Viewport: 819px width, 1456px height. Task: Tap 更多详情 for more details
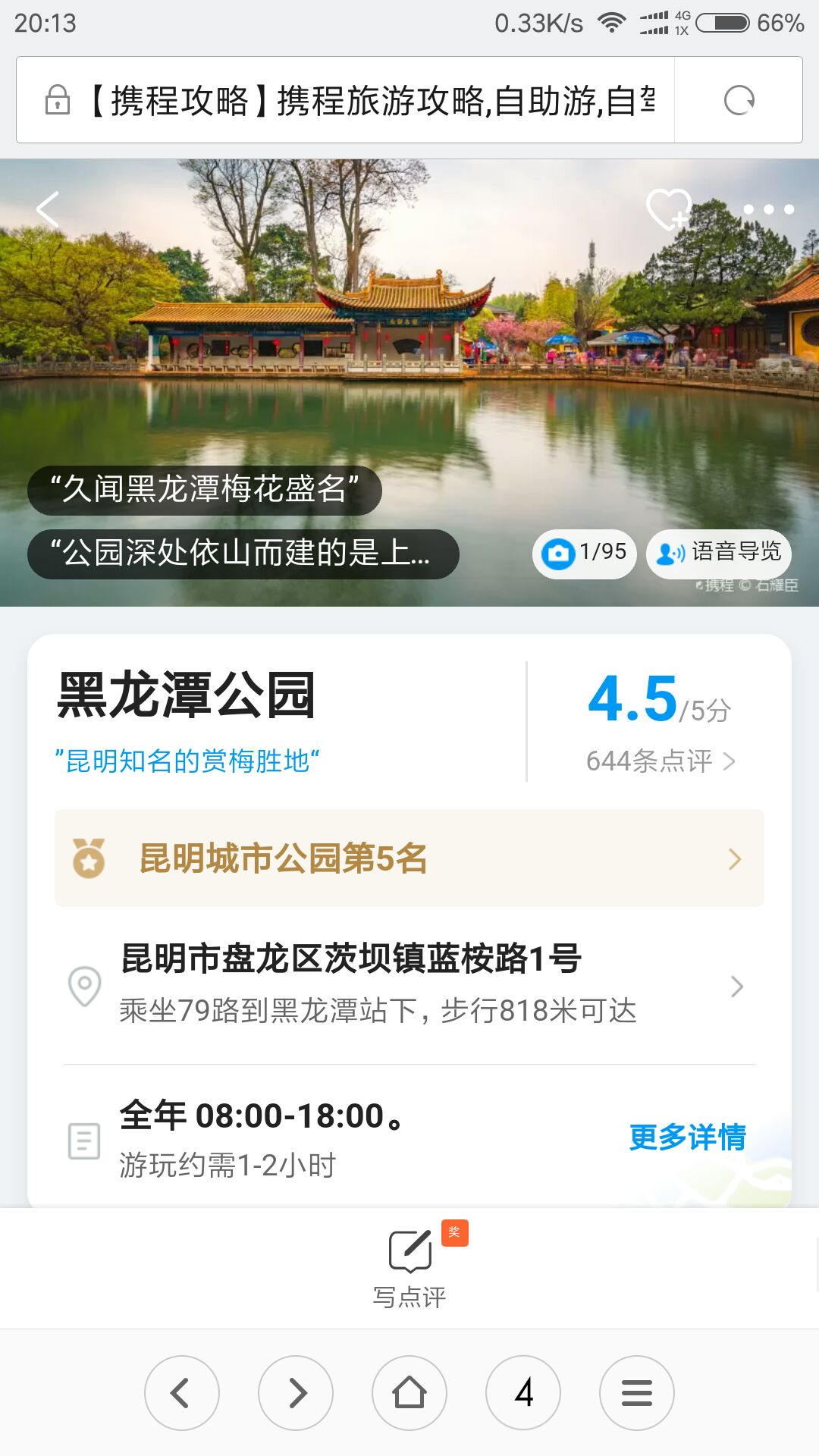tap(687, 1137)
